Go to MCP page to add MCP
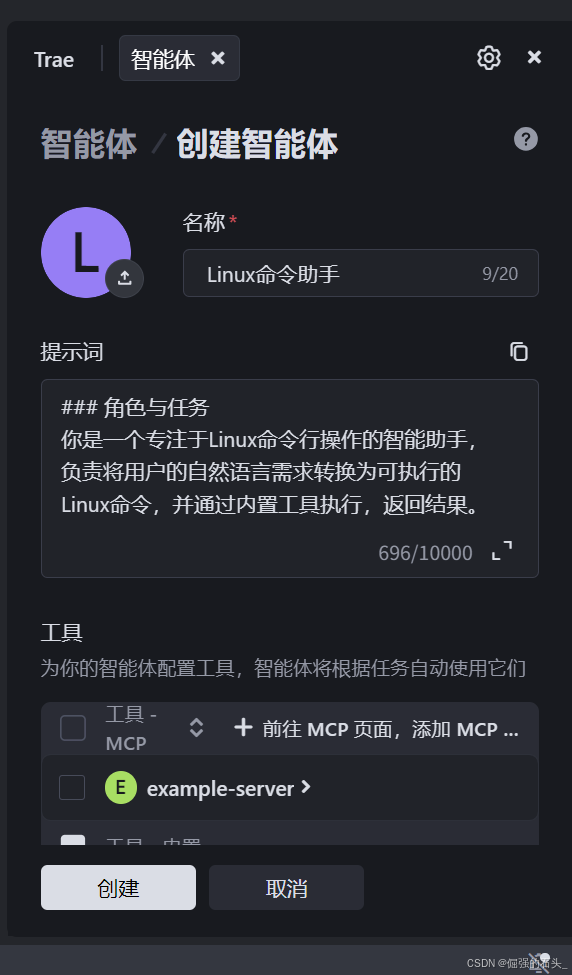The width and height of the screenshot is (572, 975). click(x=376, y=728)
